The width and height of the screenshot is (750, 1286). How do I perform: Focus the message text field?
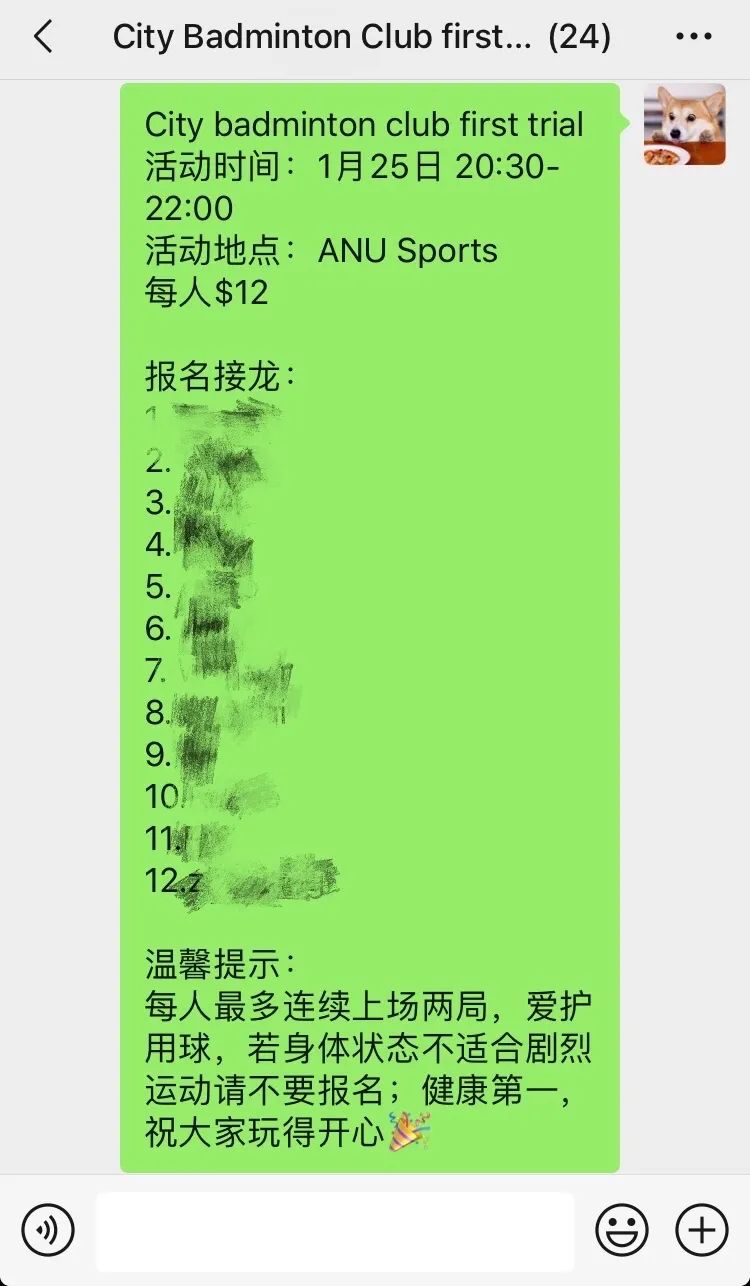click(335, 1231)
